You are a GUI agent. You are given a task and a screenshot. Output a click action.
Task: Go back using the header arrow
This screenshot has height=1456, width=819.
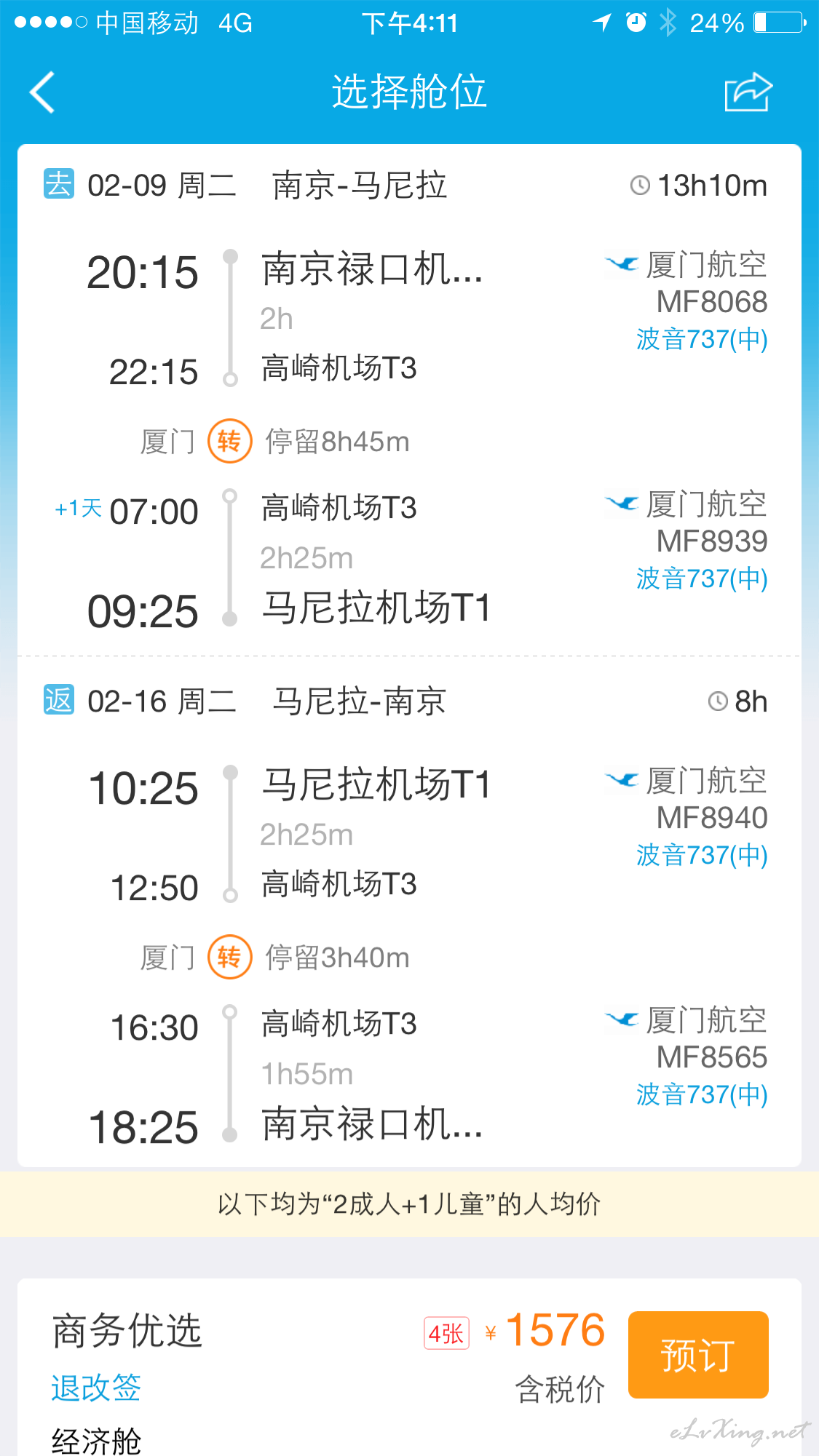(42, 92)
